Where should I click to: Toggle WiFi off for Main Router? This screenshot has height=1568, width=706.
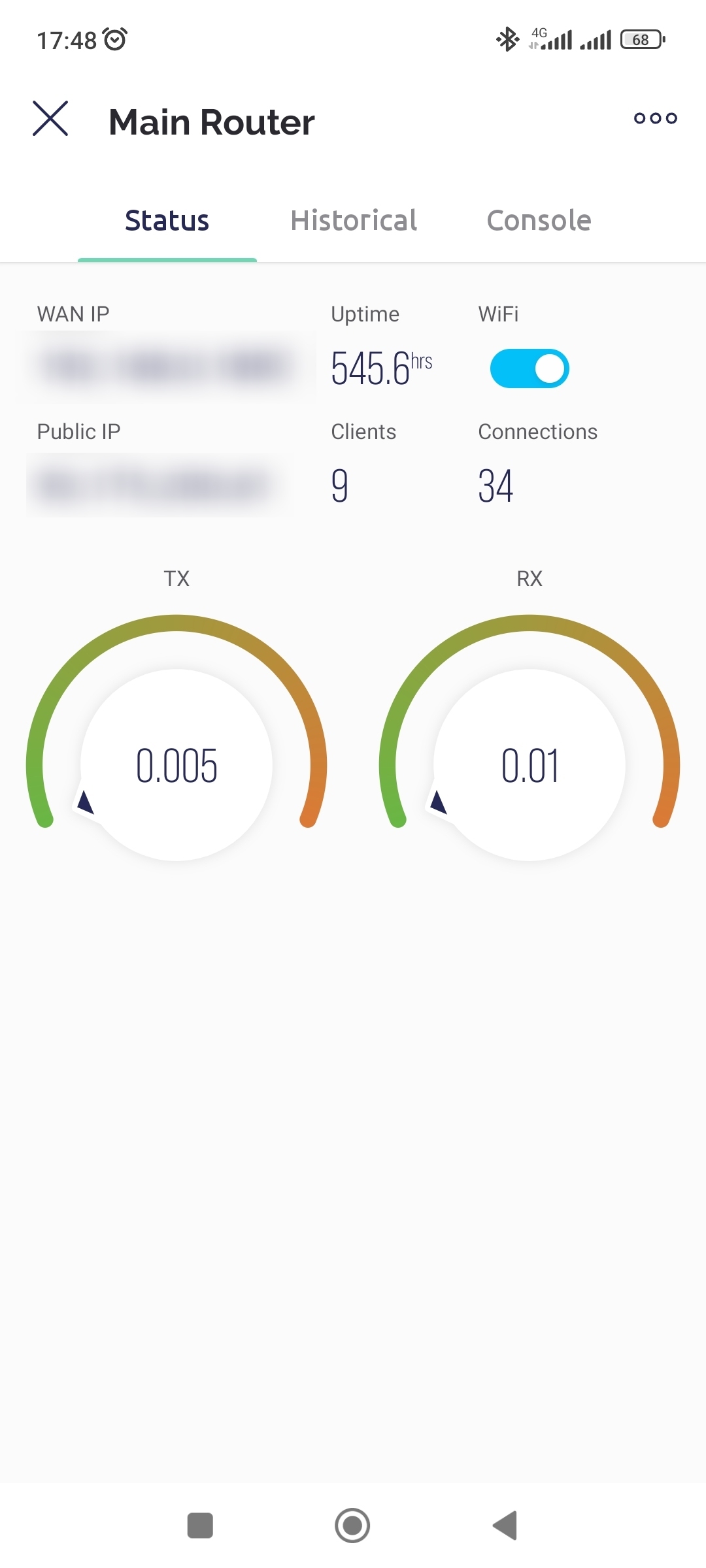531,368
